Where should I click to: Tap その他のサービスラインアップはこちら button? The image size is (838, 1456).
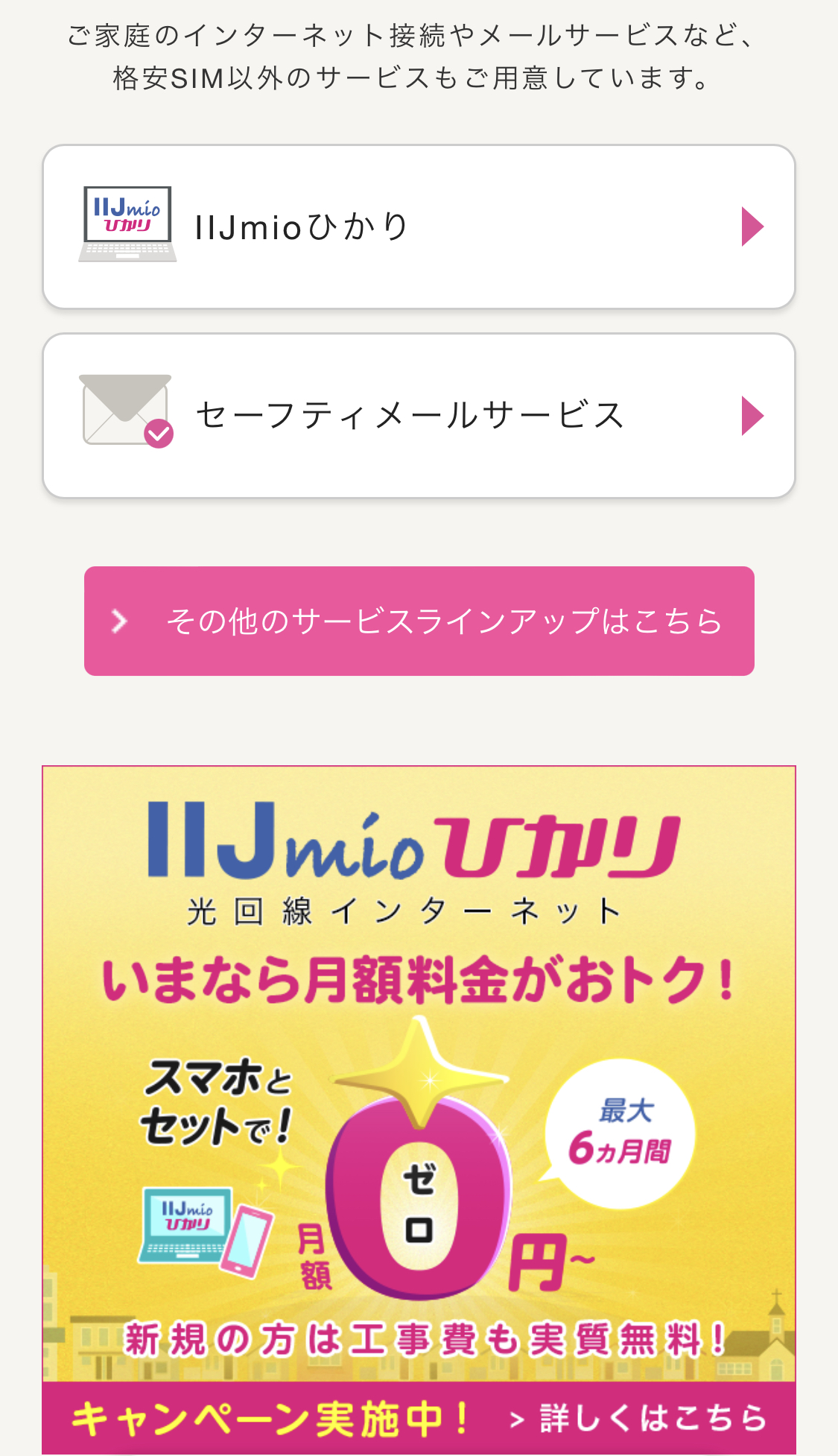(x=419, y=621)
